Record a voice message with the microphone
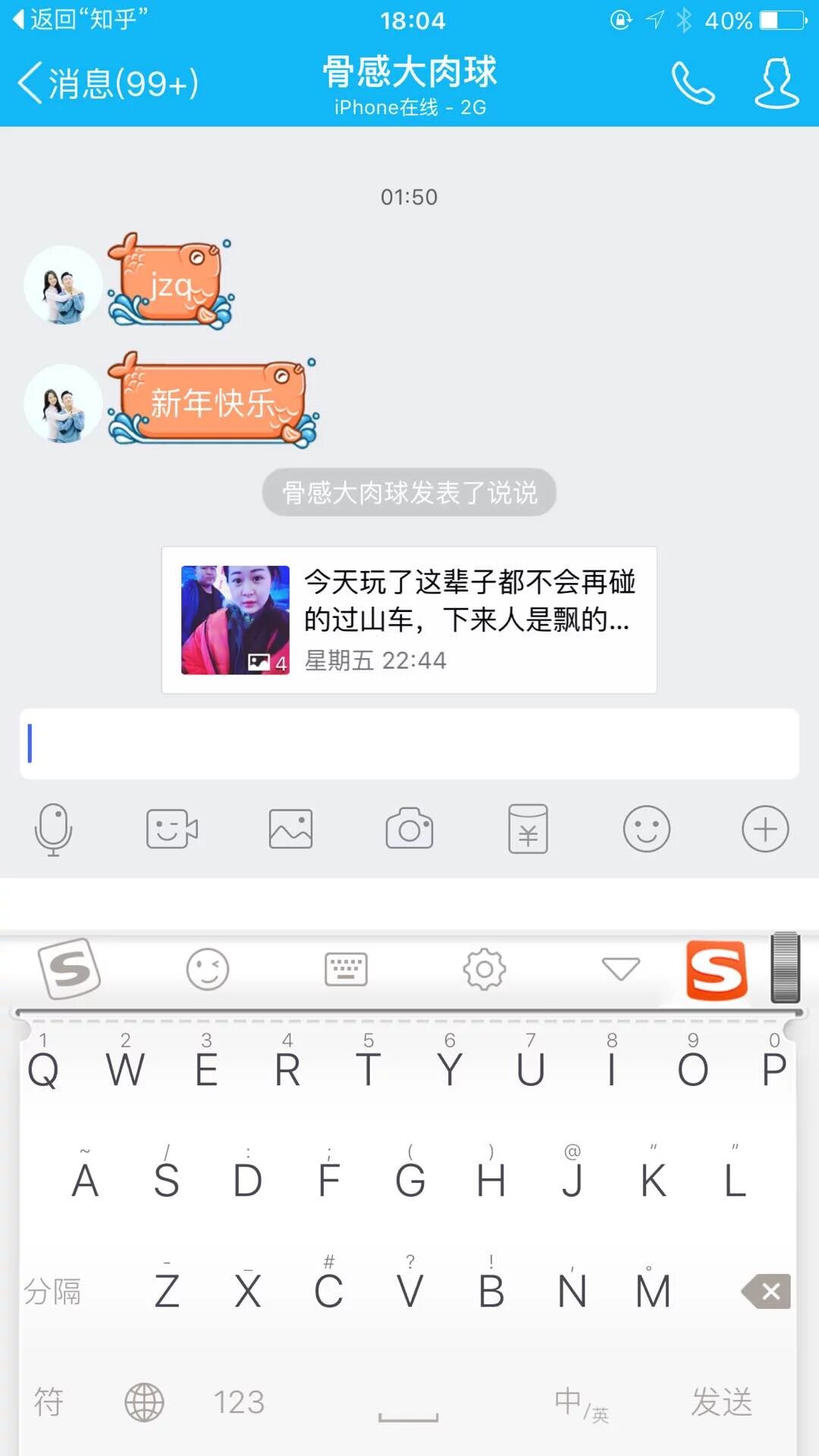Image resolution: width=819 pixels, height=1456 pixels. [x=53, y=830]
